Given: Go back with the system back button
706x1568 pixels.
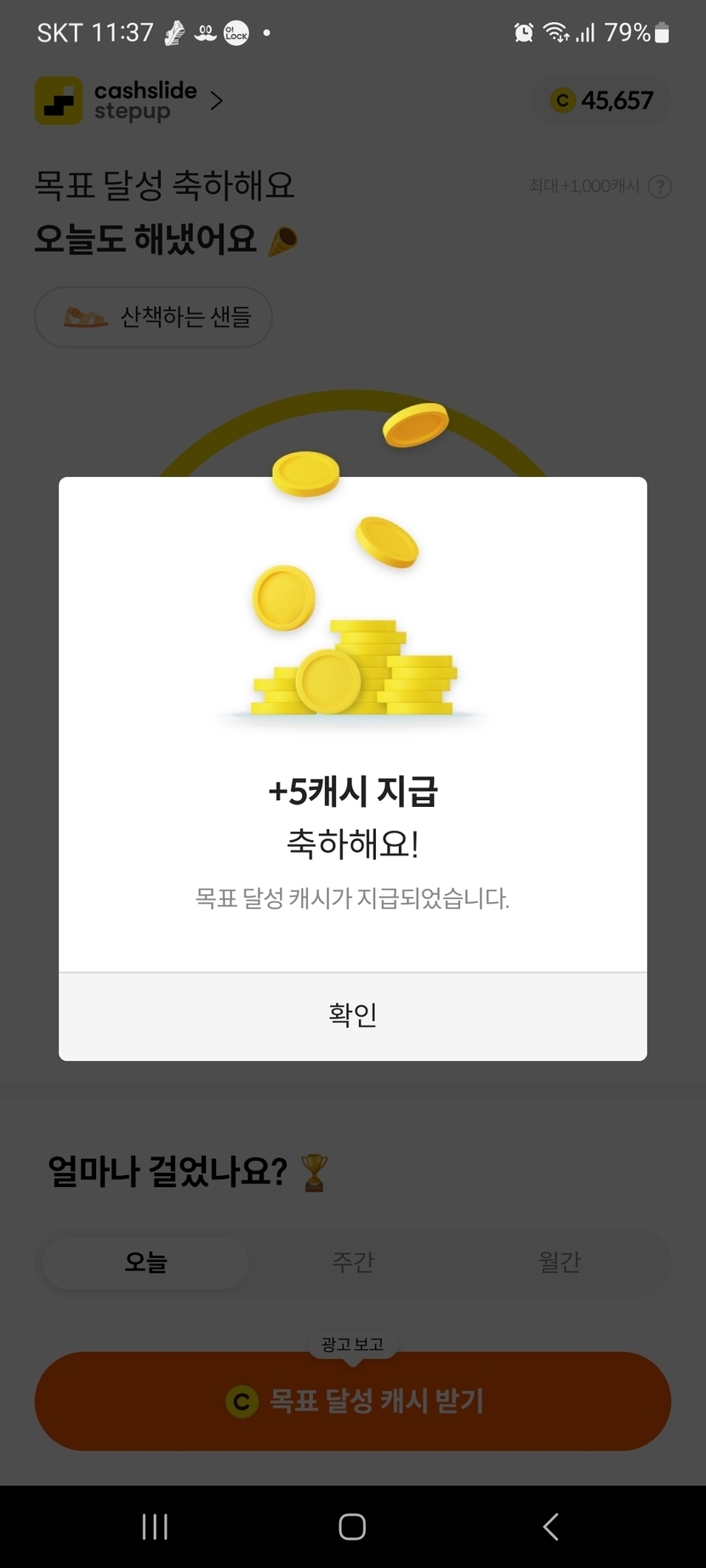Looking at the screenshot, I should point(550,1526).
